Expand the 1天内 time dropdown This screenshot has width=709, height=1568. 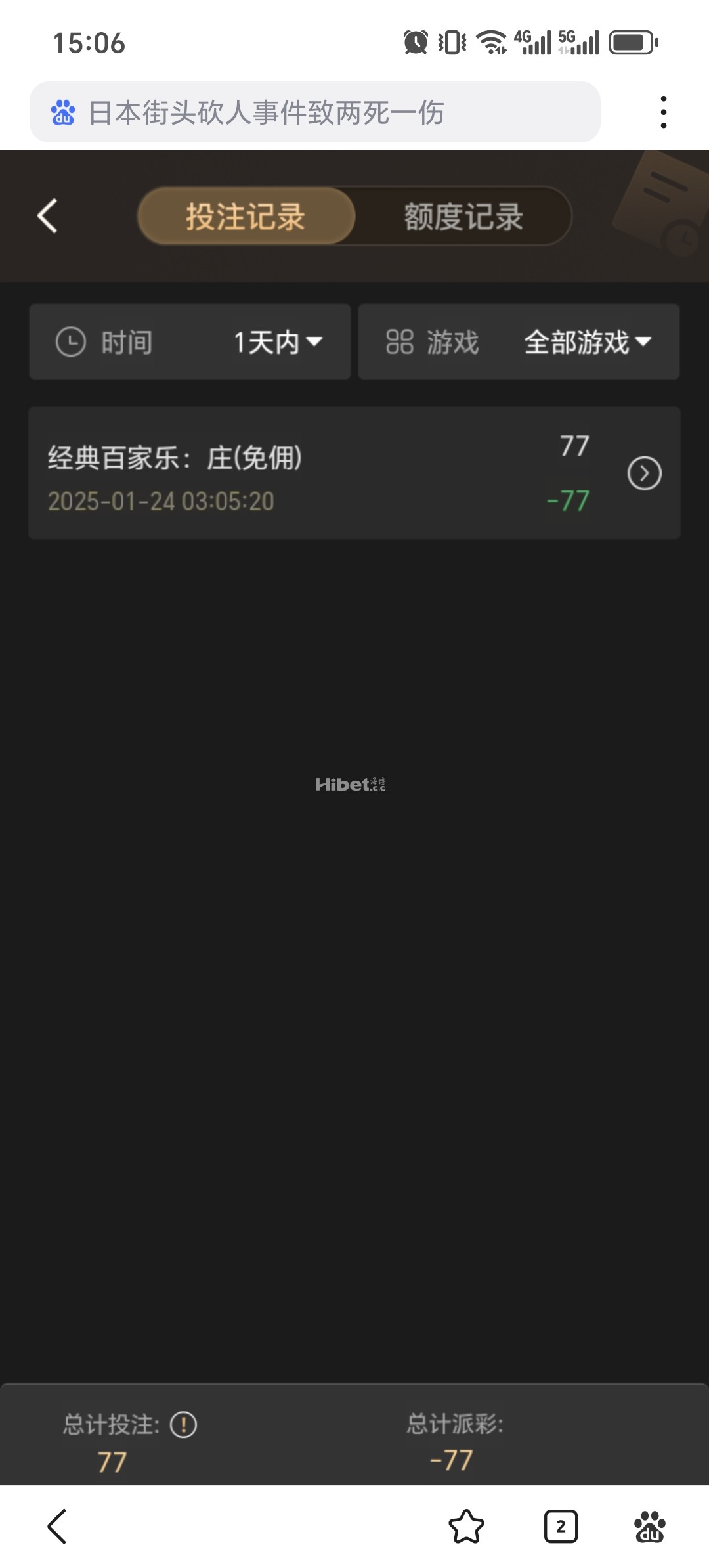point(276,341)
